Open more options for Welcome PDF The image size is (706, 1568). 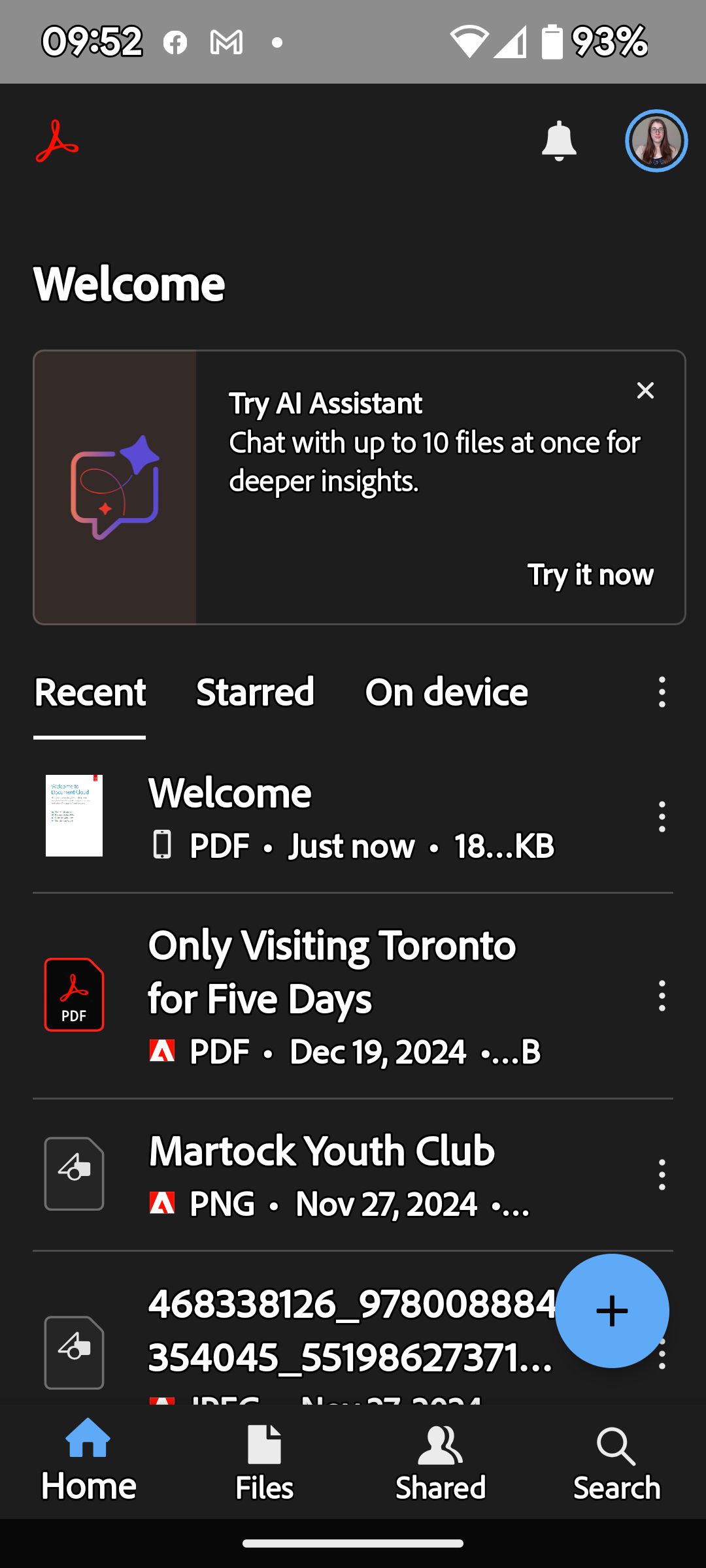coord(662,817)
